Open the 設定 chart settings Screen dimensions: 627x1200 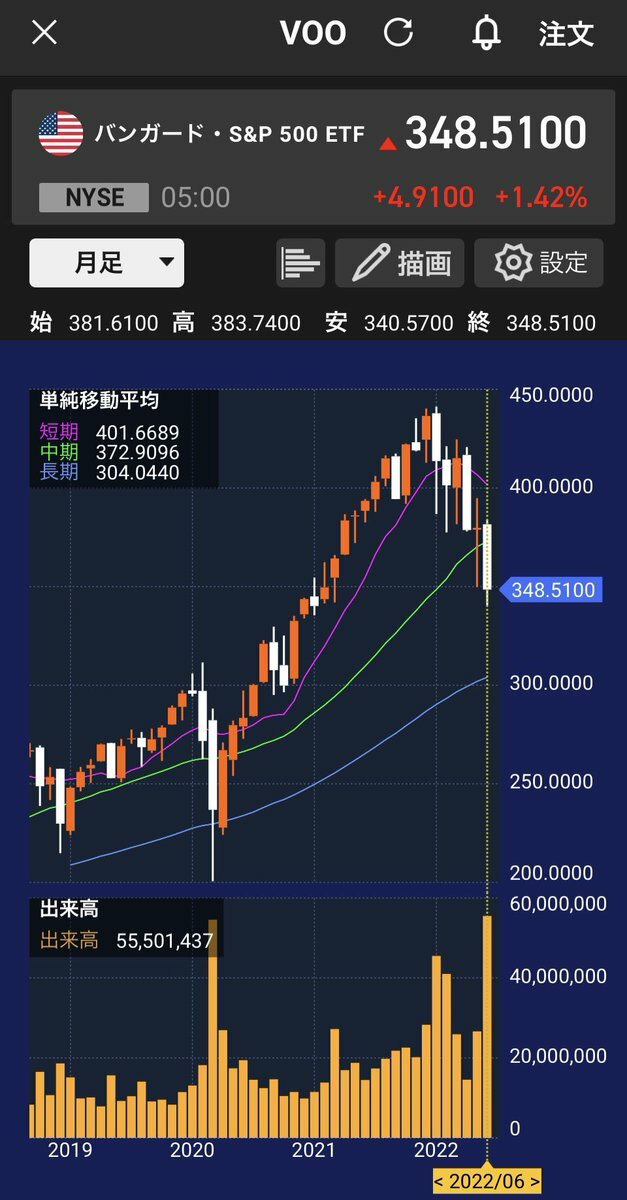click(539, 263)
